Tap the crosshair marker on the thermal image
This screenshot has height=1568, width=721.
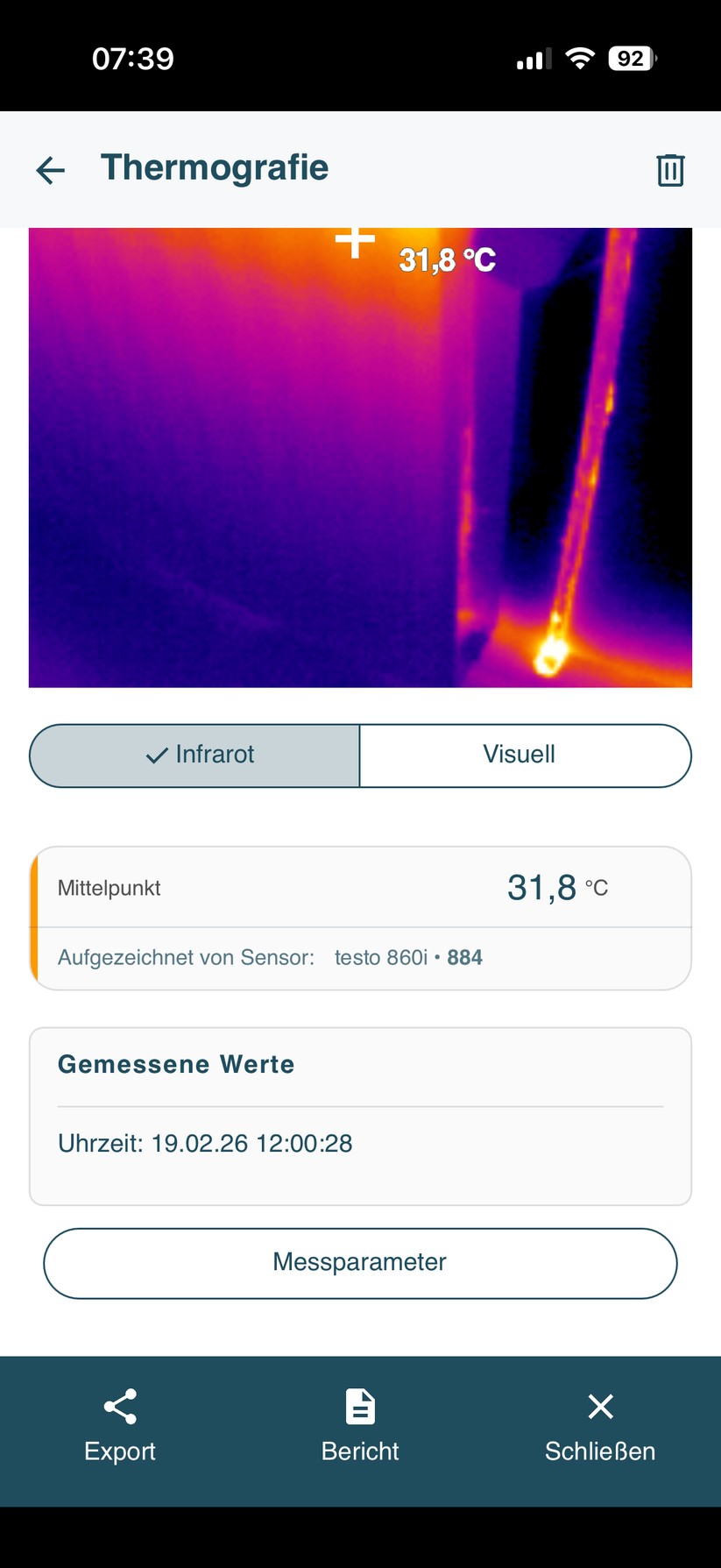pos(354,243)
